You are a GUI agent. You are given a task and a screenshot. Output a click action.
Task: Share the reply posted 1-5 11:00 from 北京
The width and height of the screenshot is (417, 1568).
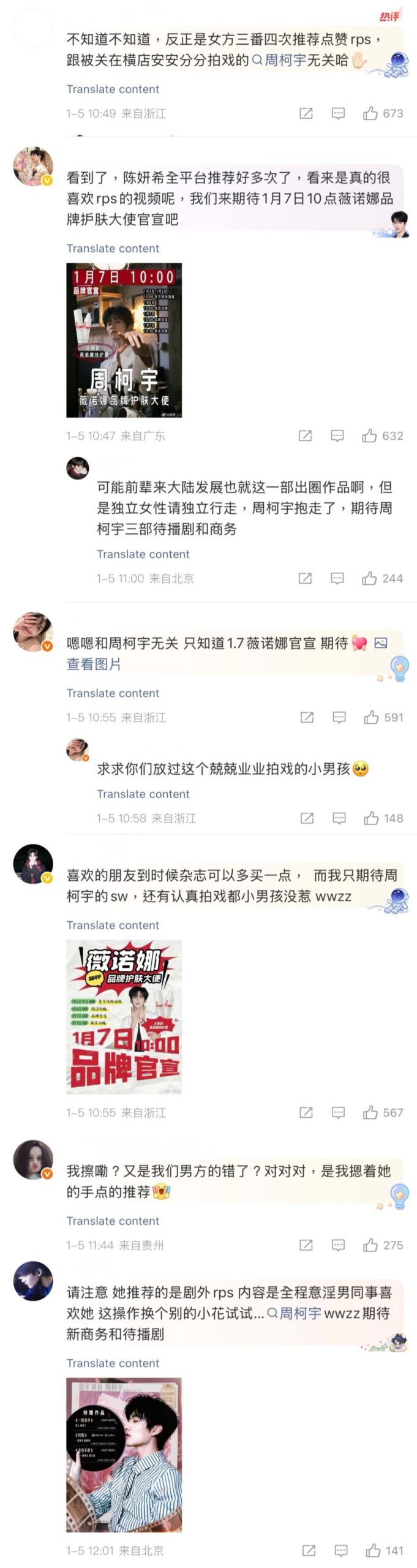[304, 578]
